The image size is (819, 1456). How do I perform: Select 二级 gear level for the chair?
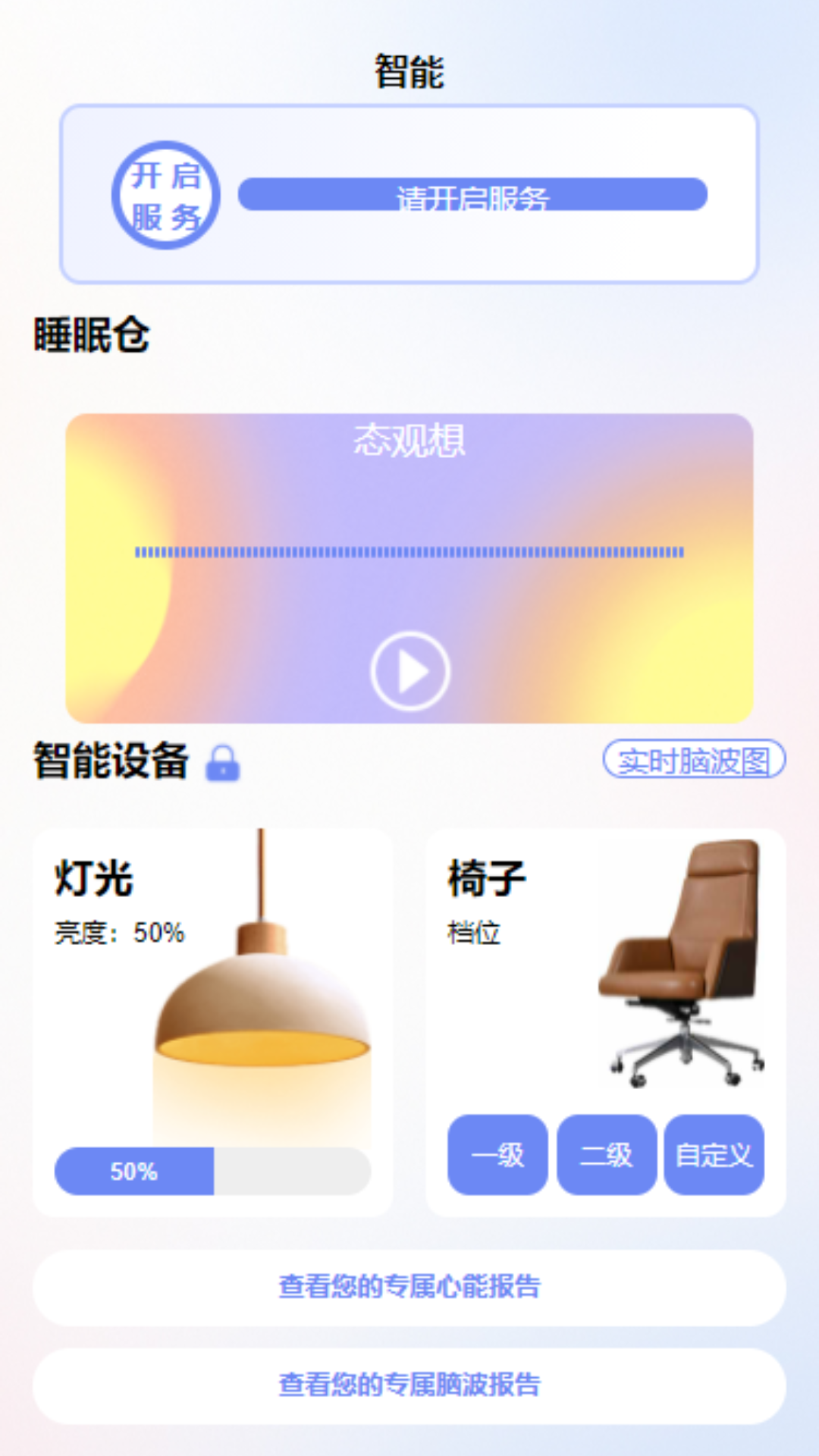coord(605,1155)
